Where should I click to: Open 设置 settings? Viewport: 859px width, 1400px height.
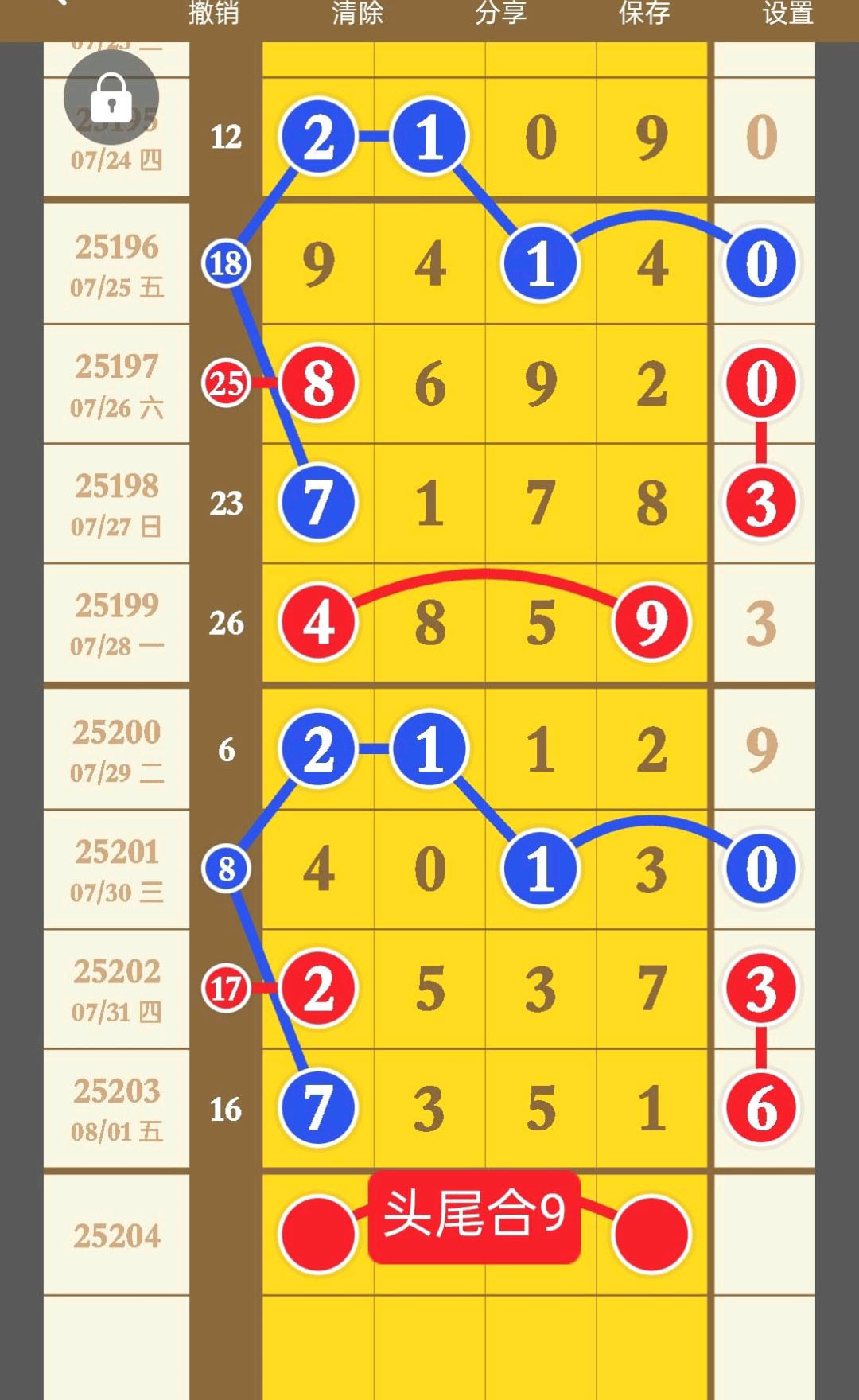(x=788, y=14)
